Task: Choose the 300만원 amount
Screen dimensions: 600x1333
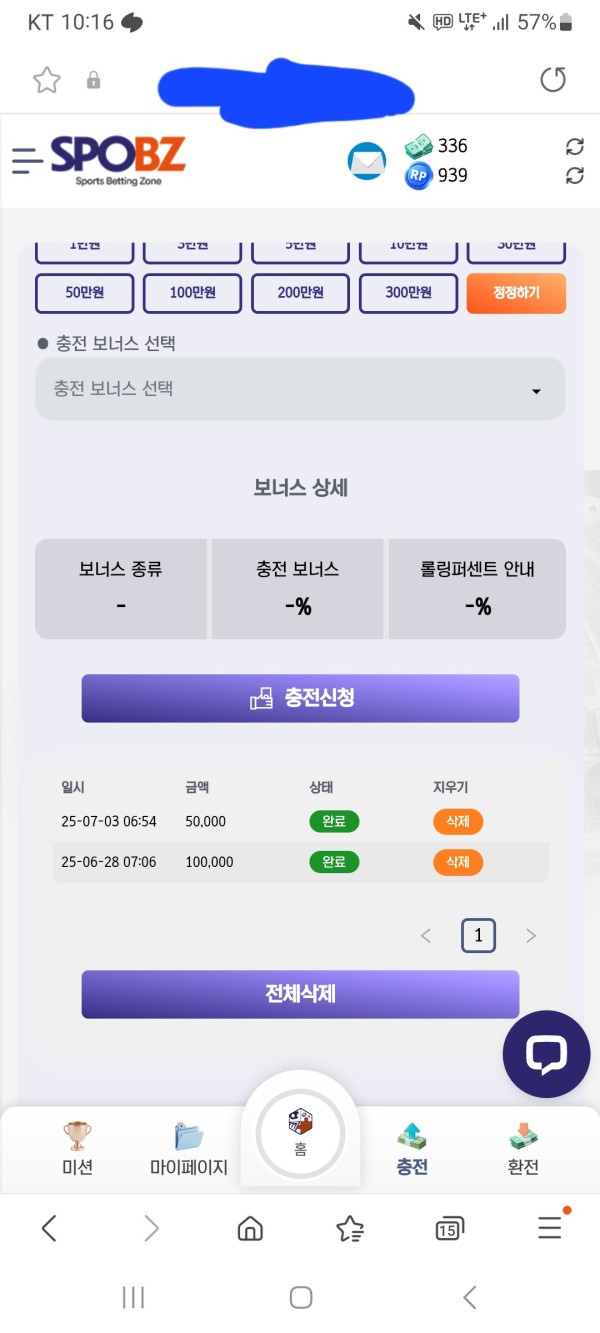Action: [x=409, y=293]
